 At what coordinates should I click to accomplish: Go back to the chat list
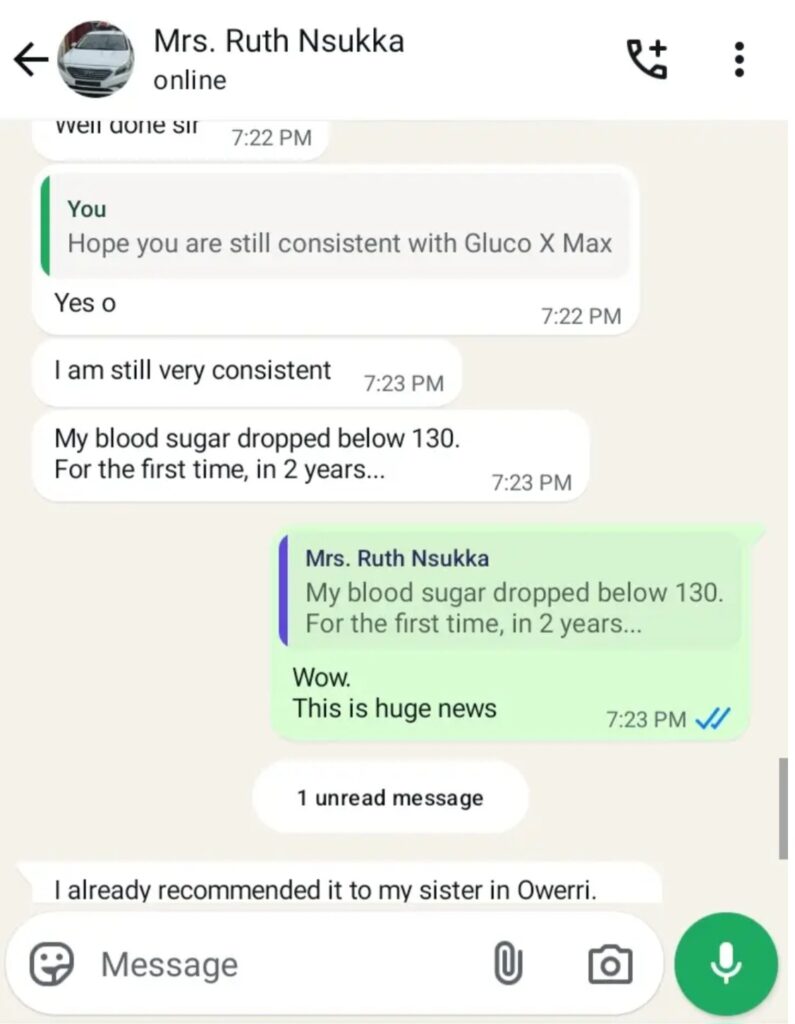click(30, 60)
